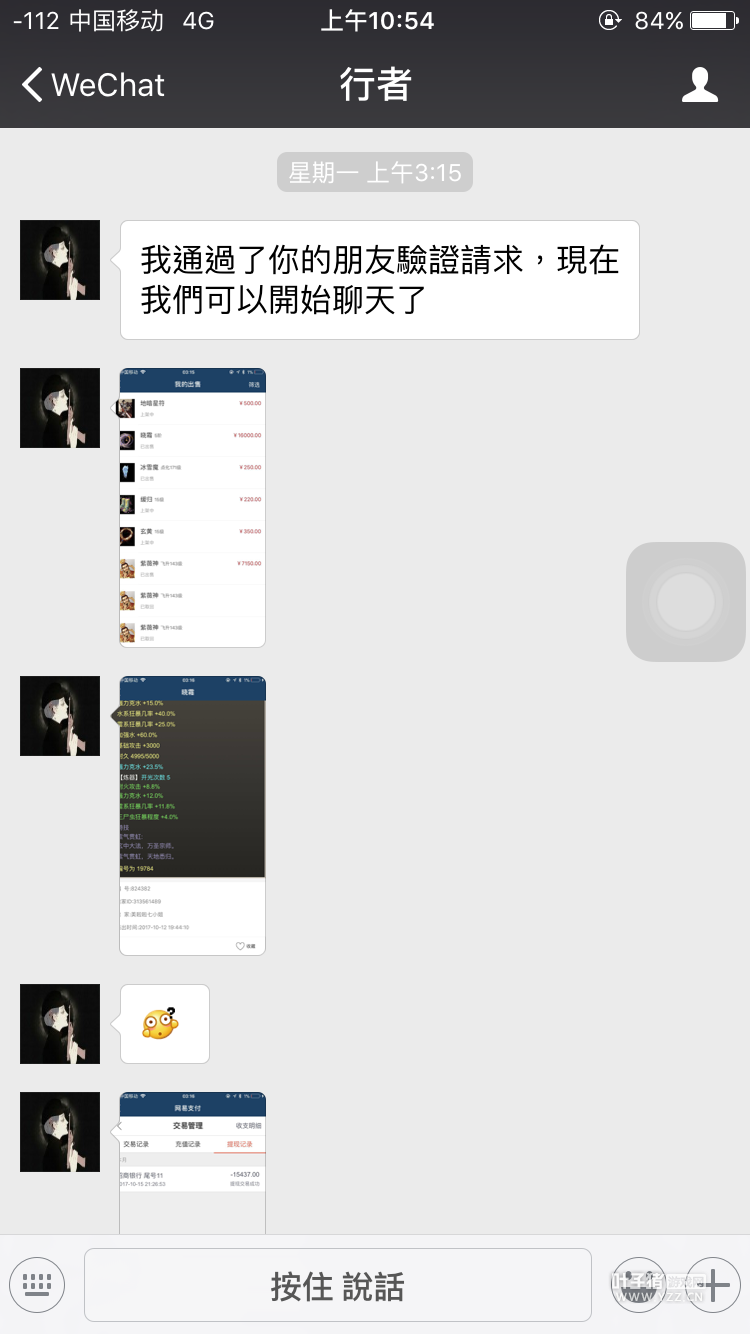The height and width of the screenshot is (1334, 750).
Task: Open the emoji sticker panel
Action: [639, 1284]
